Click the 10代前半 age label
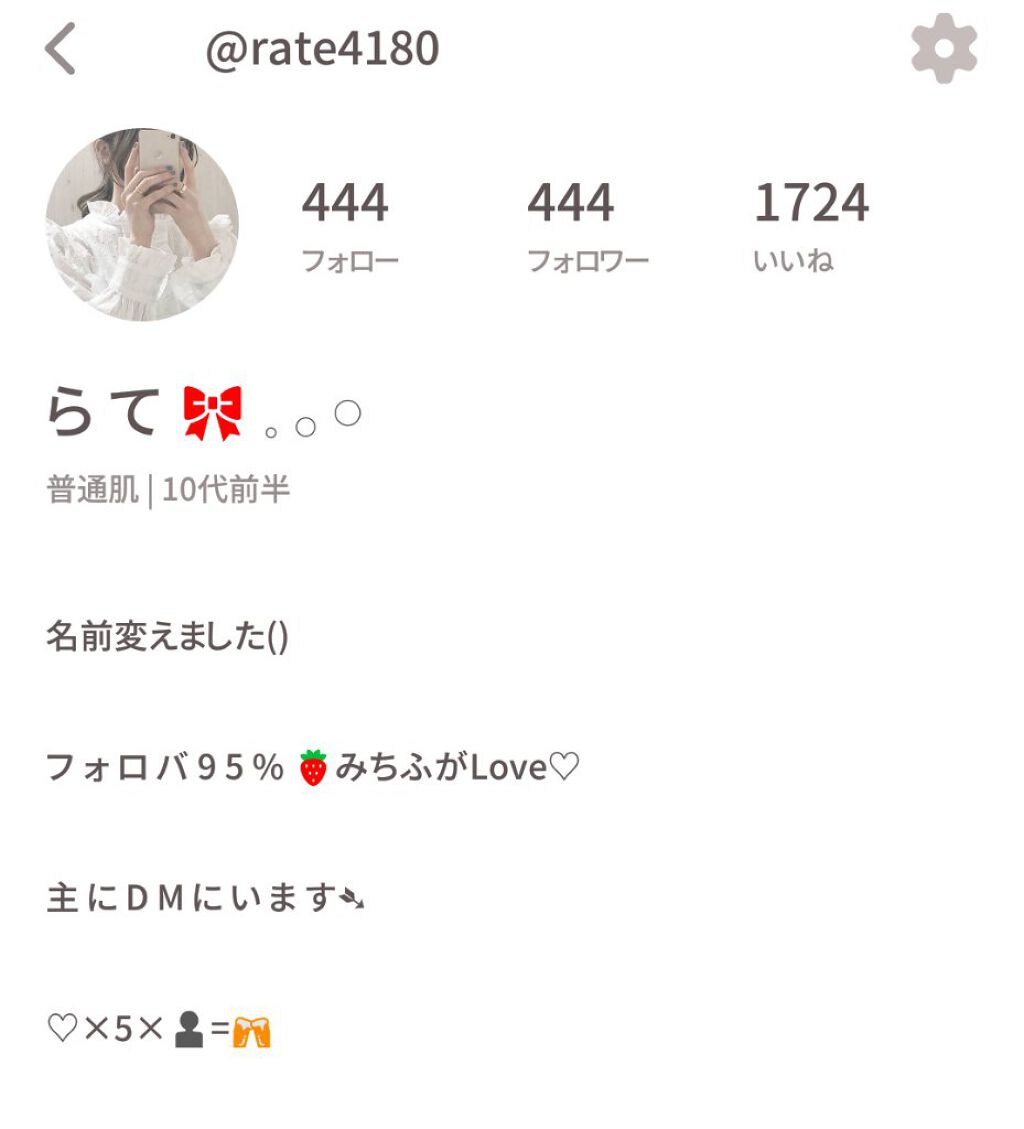Image resolution: width=1024 pixels, height=1129 pixels. [227, 489]
